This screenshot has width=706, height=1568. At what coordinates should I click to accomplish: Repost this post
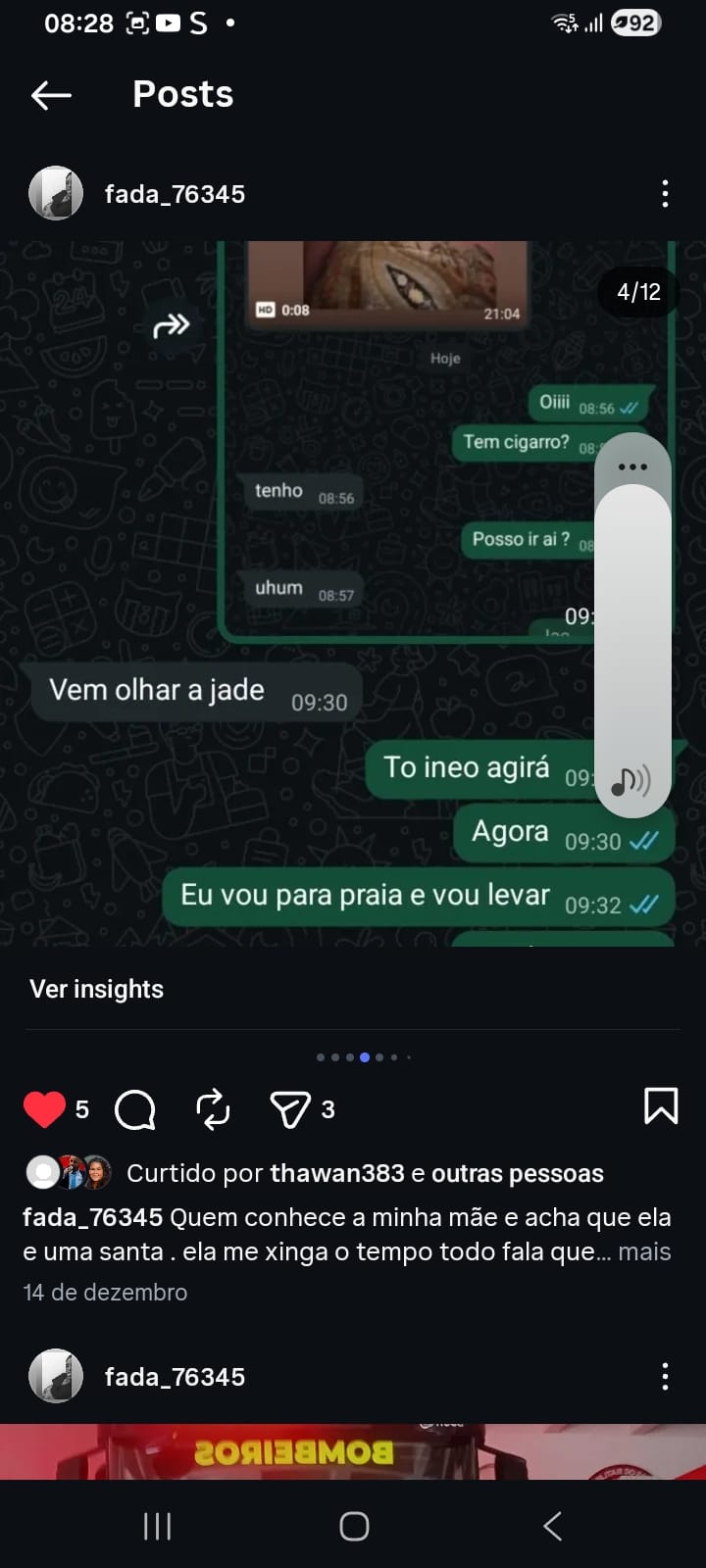[213, 1109]
